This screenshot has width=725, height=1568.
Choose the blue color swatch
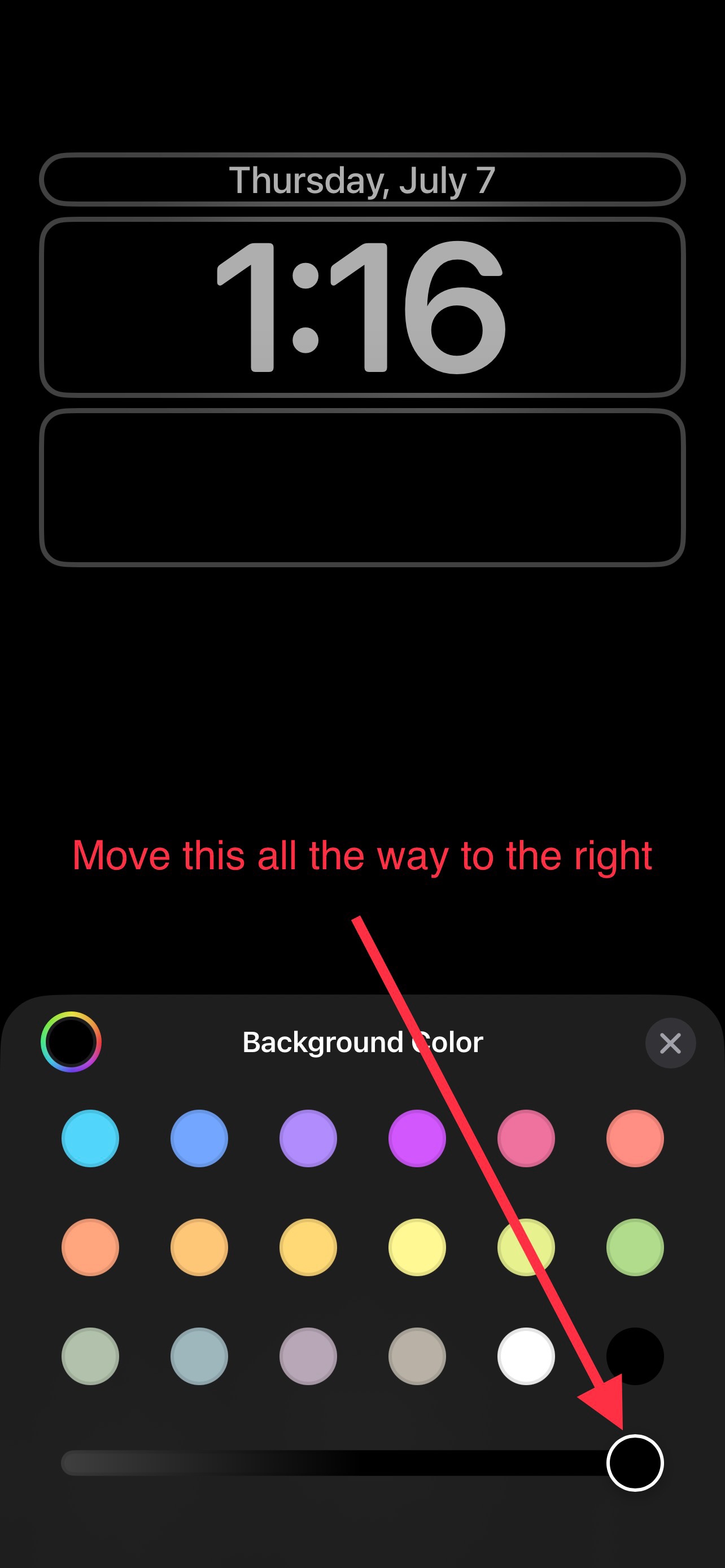tap(199, 1138)
